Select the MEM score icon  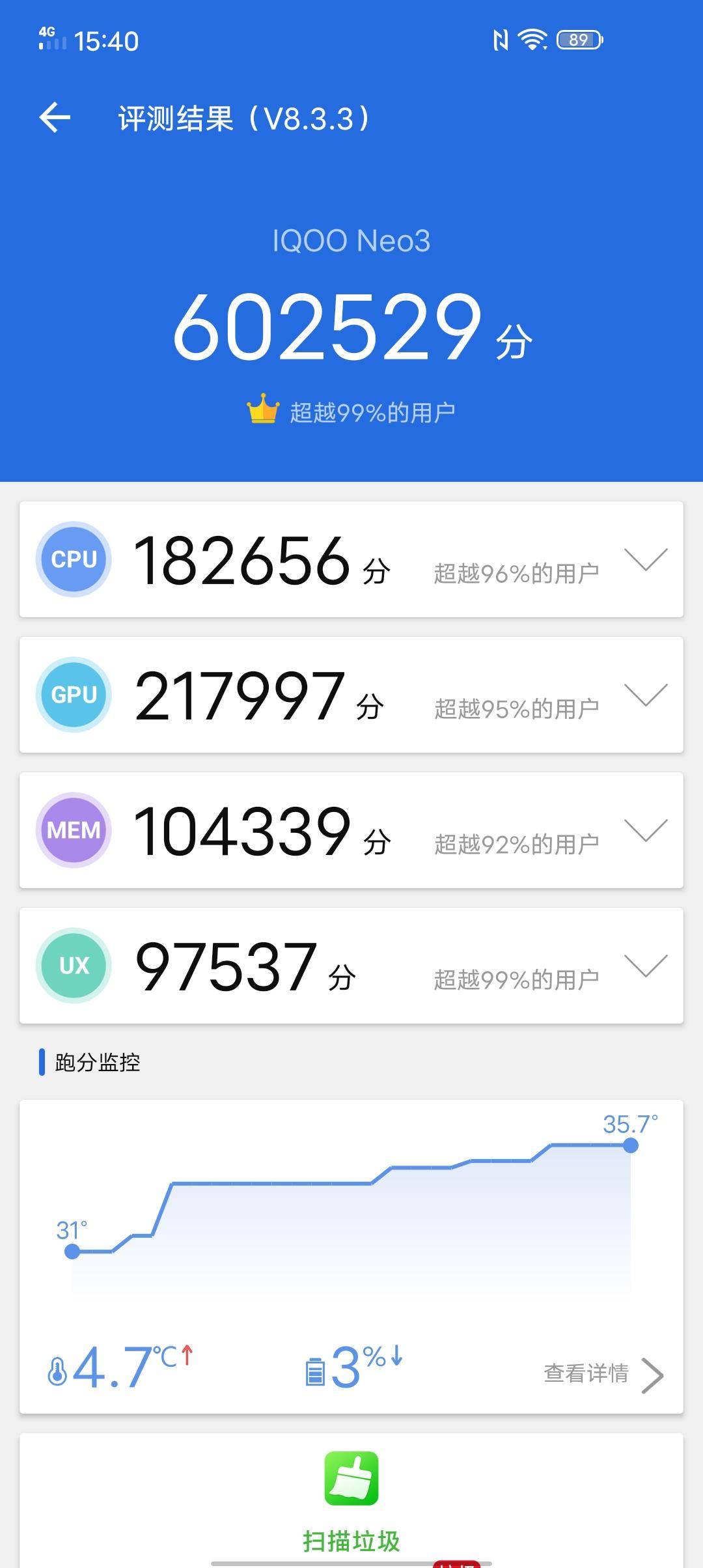point(73,831)
